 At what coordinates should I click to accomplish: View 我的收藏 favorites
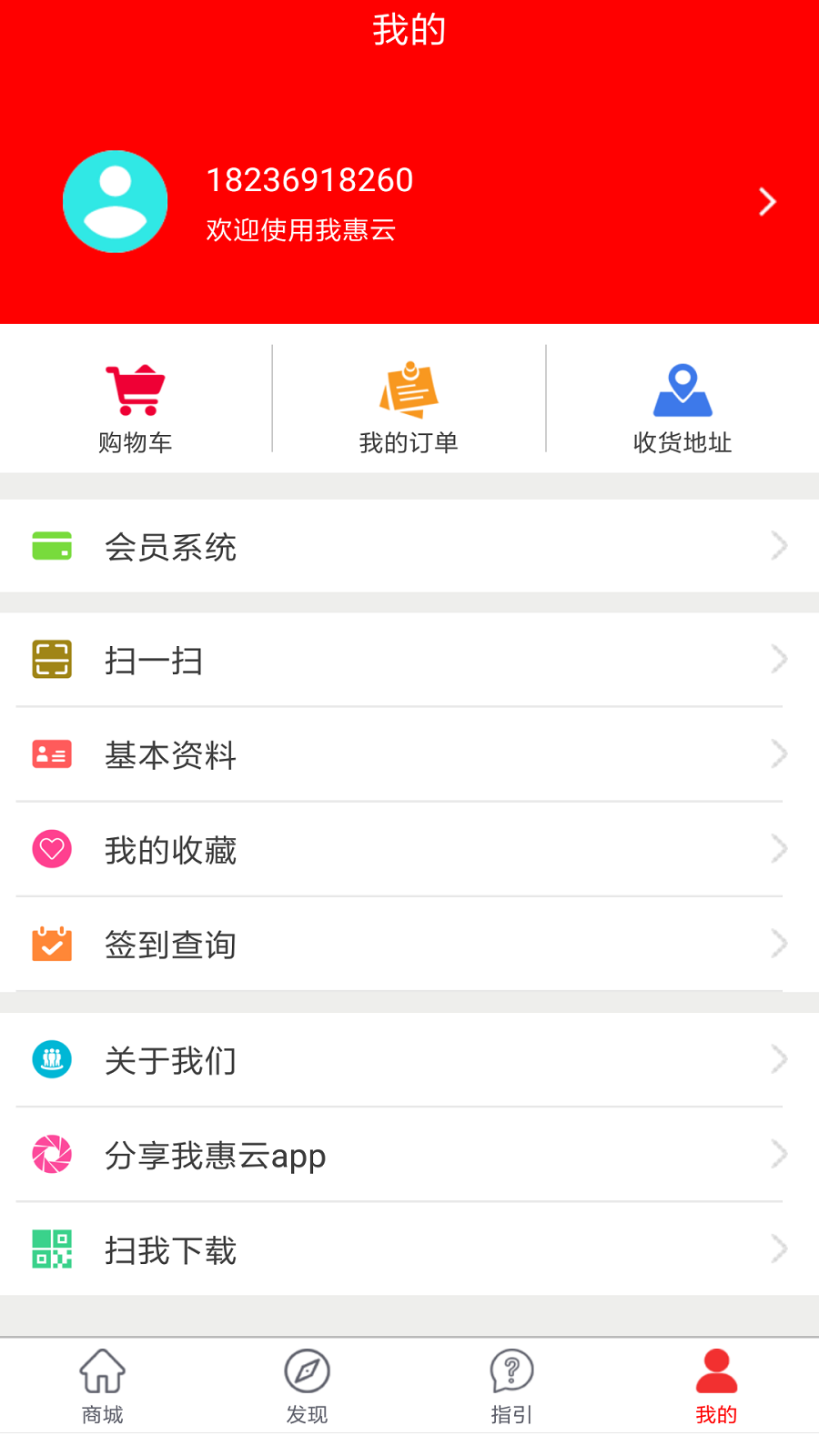409,849
